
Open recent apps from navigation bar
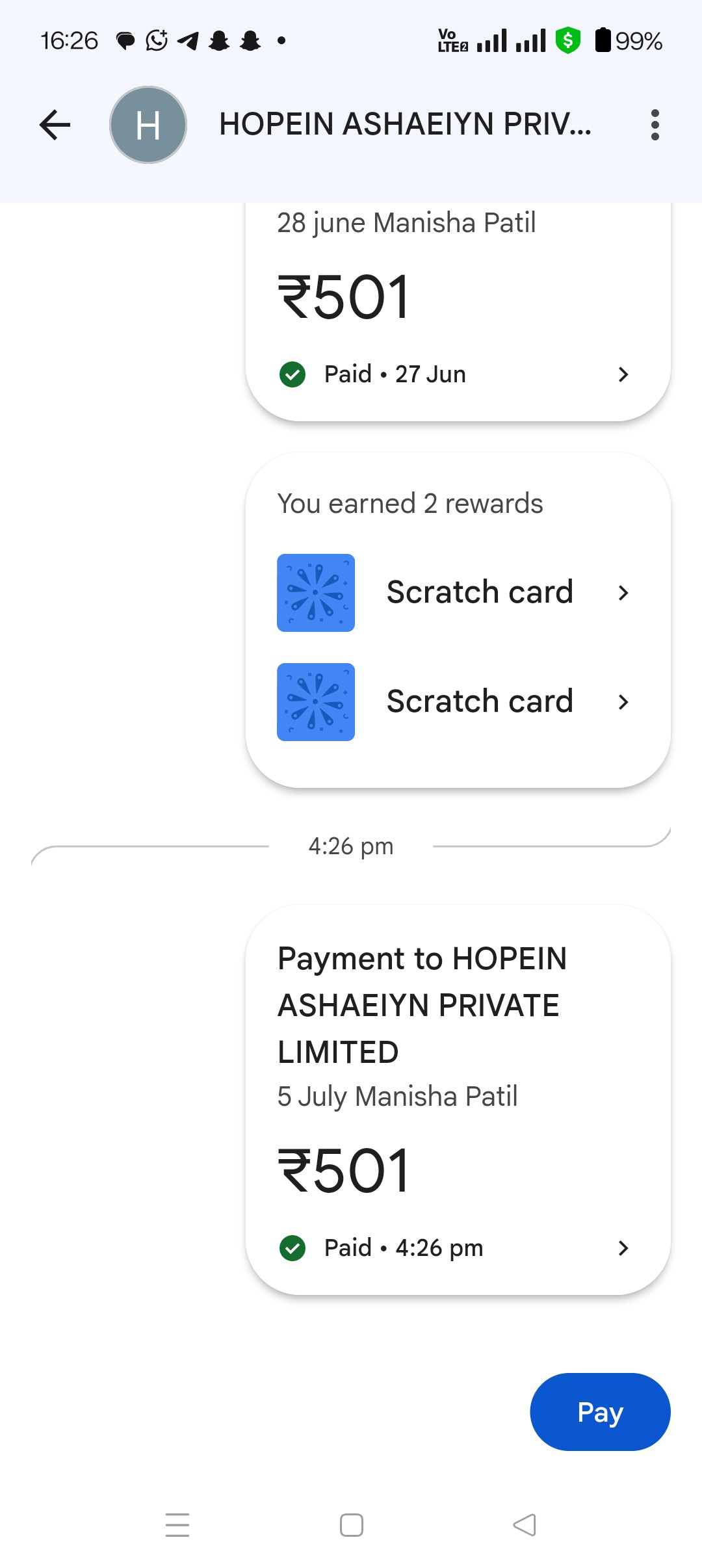[x=177, y=1525]
